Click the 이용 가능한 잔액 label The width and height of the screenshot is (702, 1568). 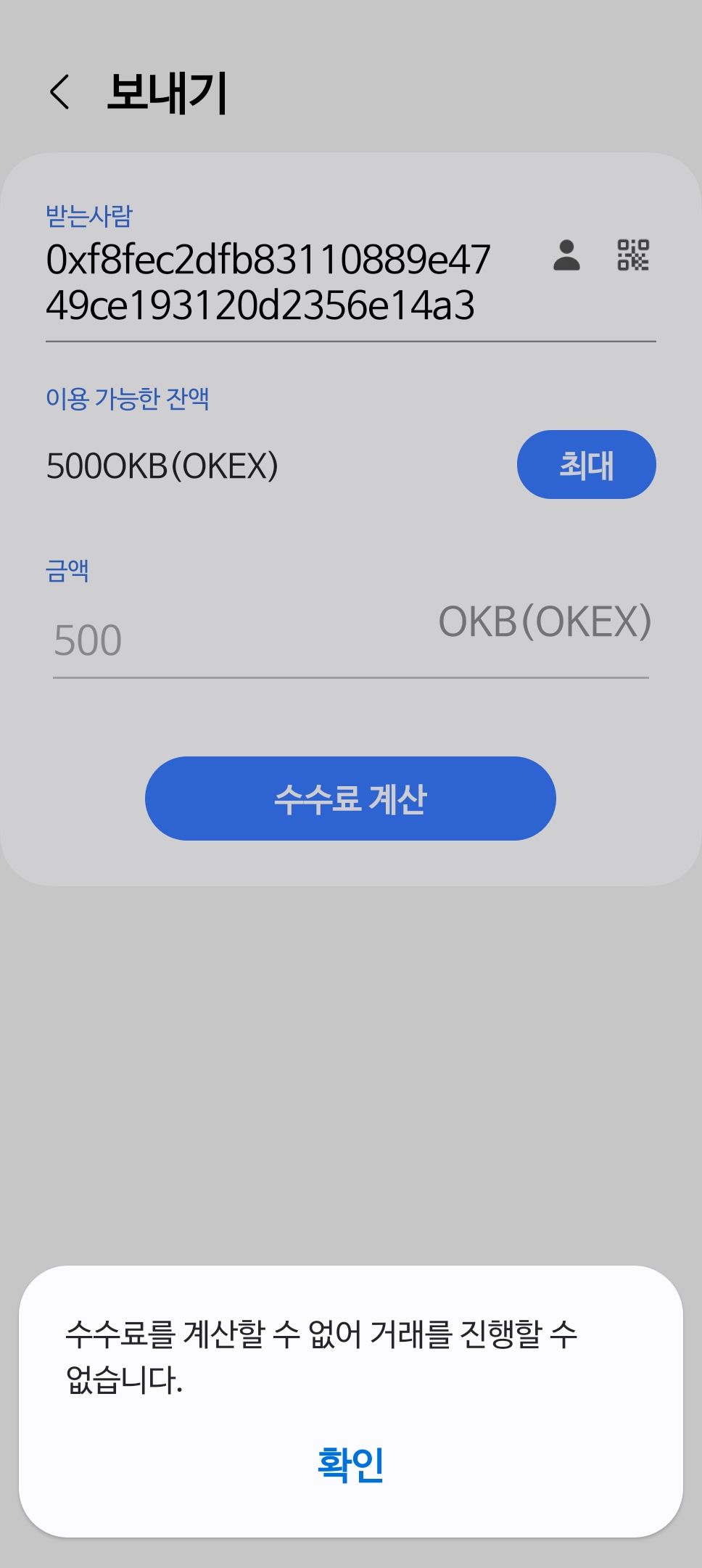coord(131,397)
